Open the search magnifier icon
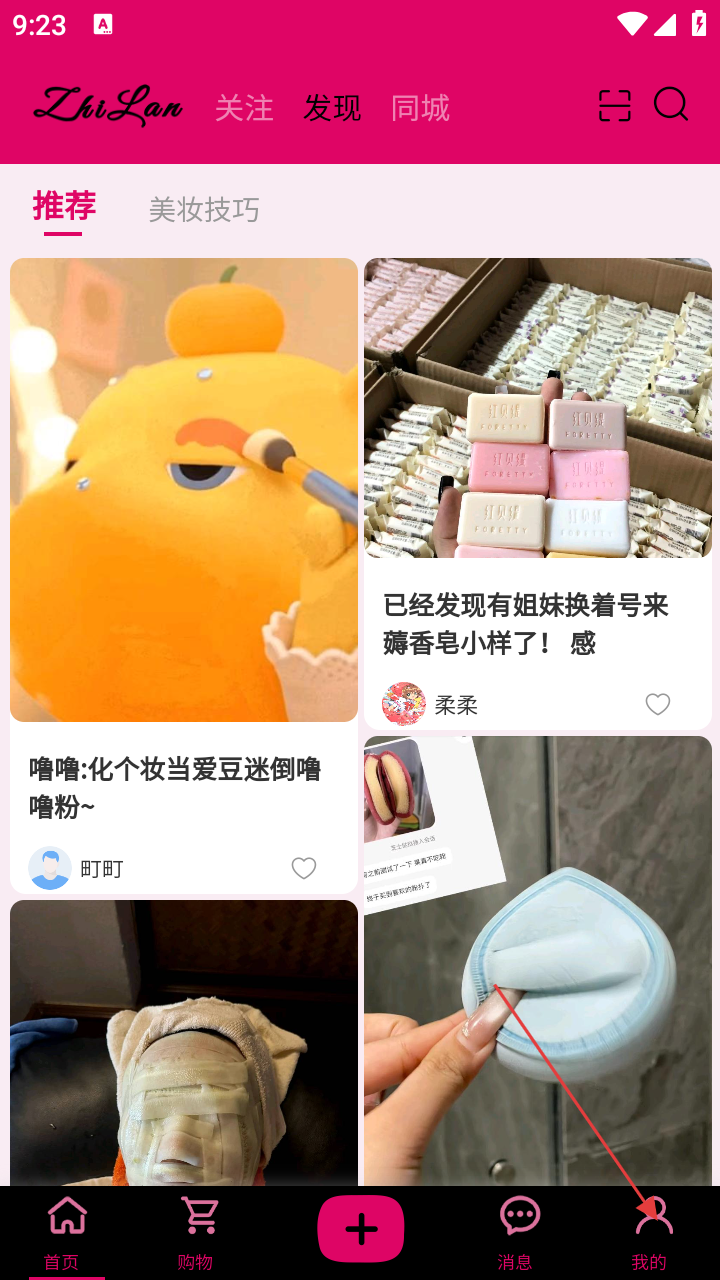Image resolution: width=720 pixels, height=1280 pixels. [671, 104]
